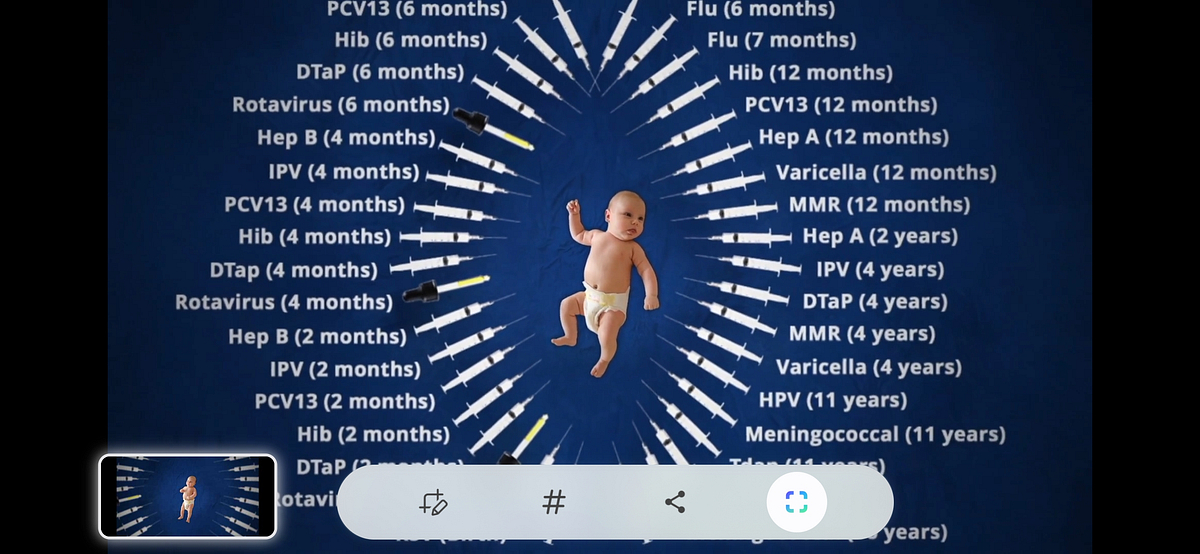This screenshot has height=554, width=1200.
Task: Share the captured screenshot
Action: coord(675,502)
